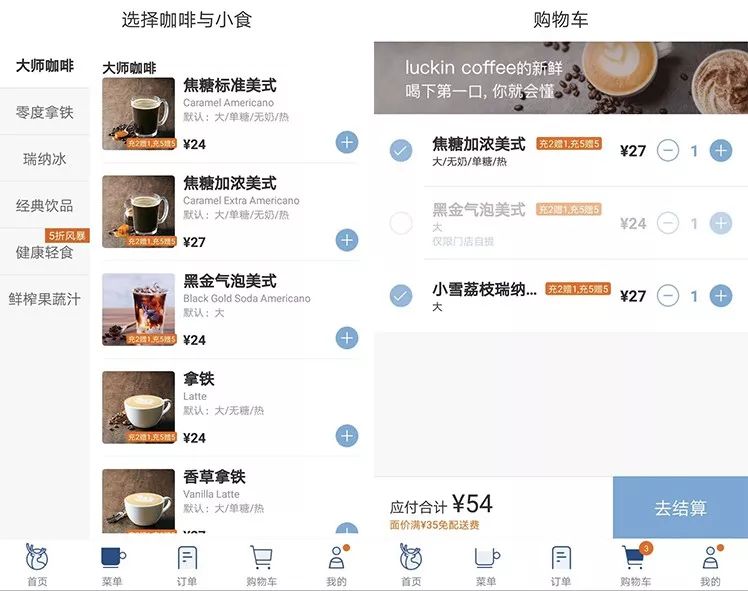This screenshot has width=748, height=591.
Task: Open the luckin coffee banner
Action: (560, 78)
